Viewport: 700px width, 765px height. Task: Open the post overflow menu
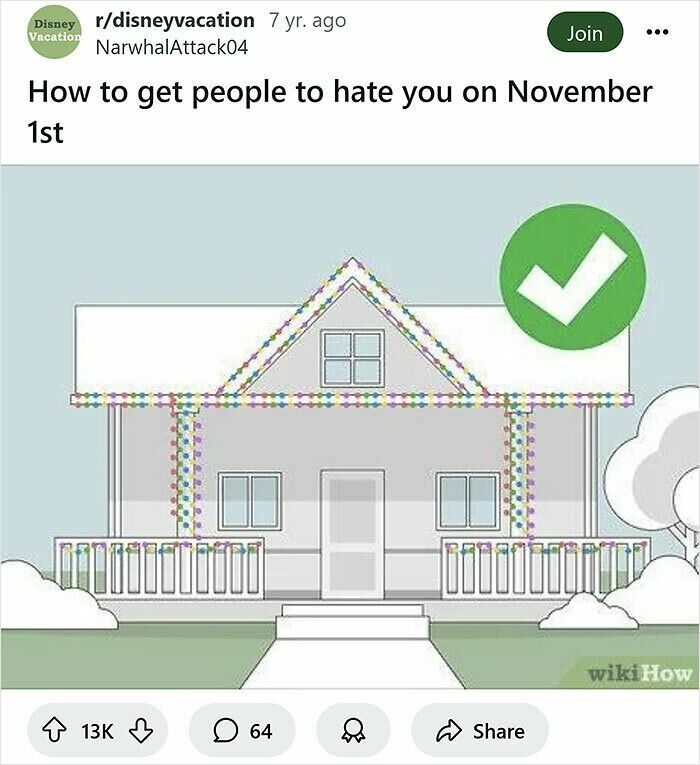tap(656, 33)
